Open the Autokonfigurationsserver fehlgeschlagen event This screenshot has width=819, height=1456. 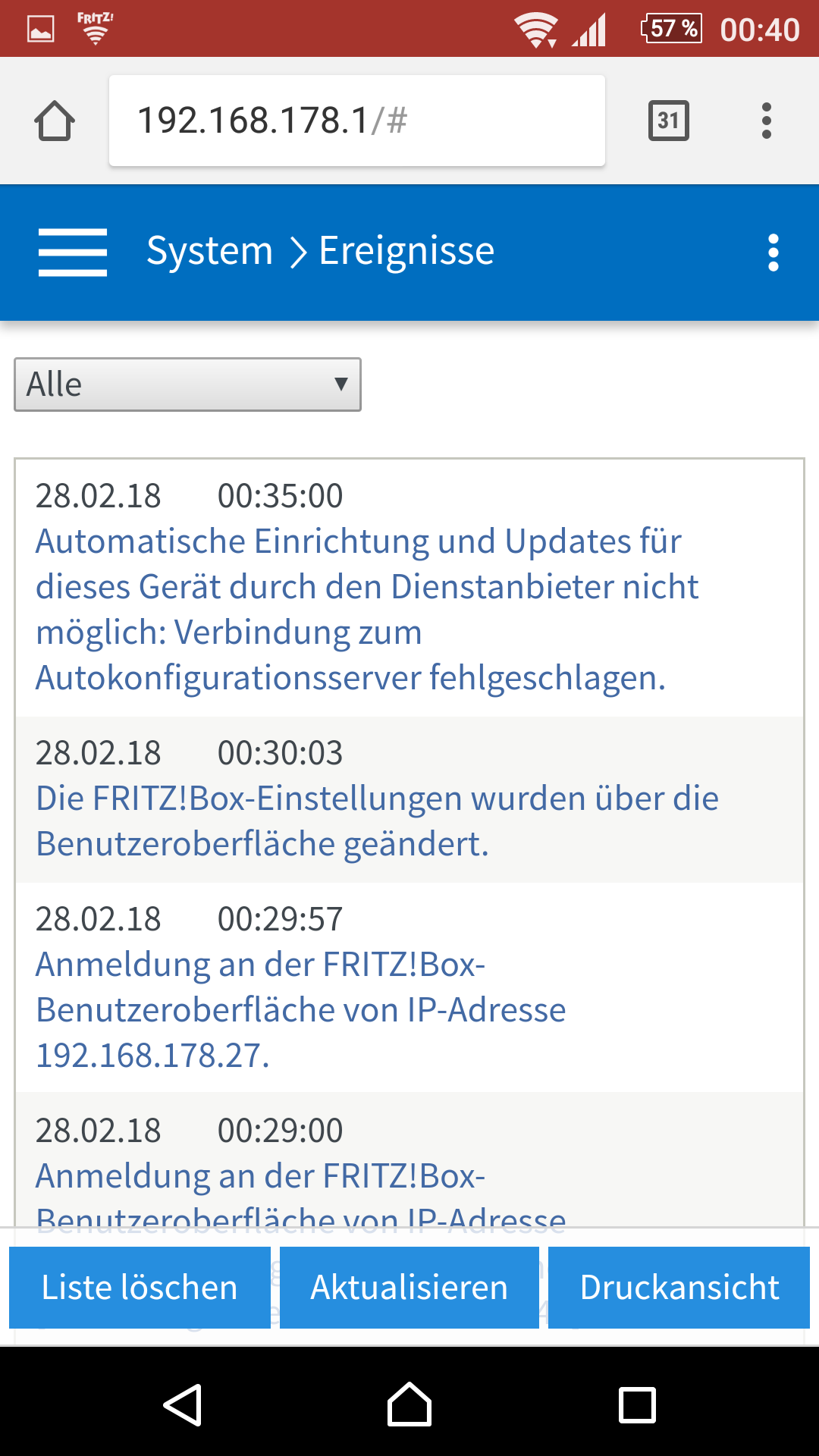pos(358,609)
